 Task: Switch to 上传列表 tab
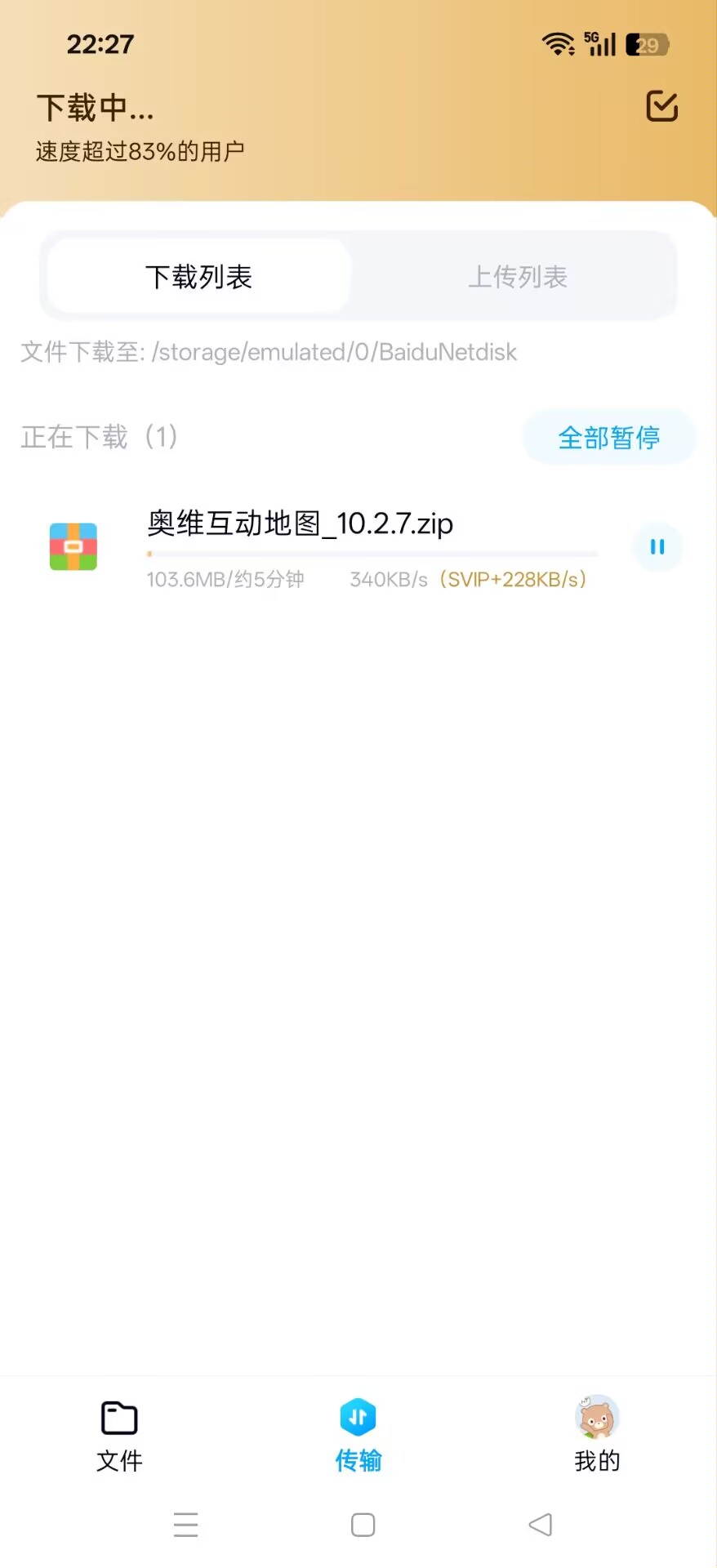coord(517,277)
